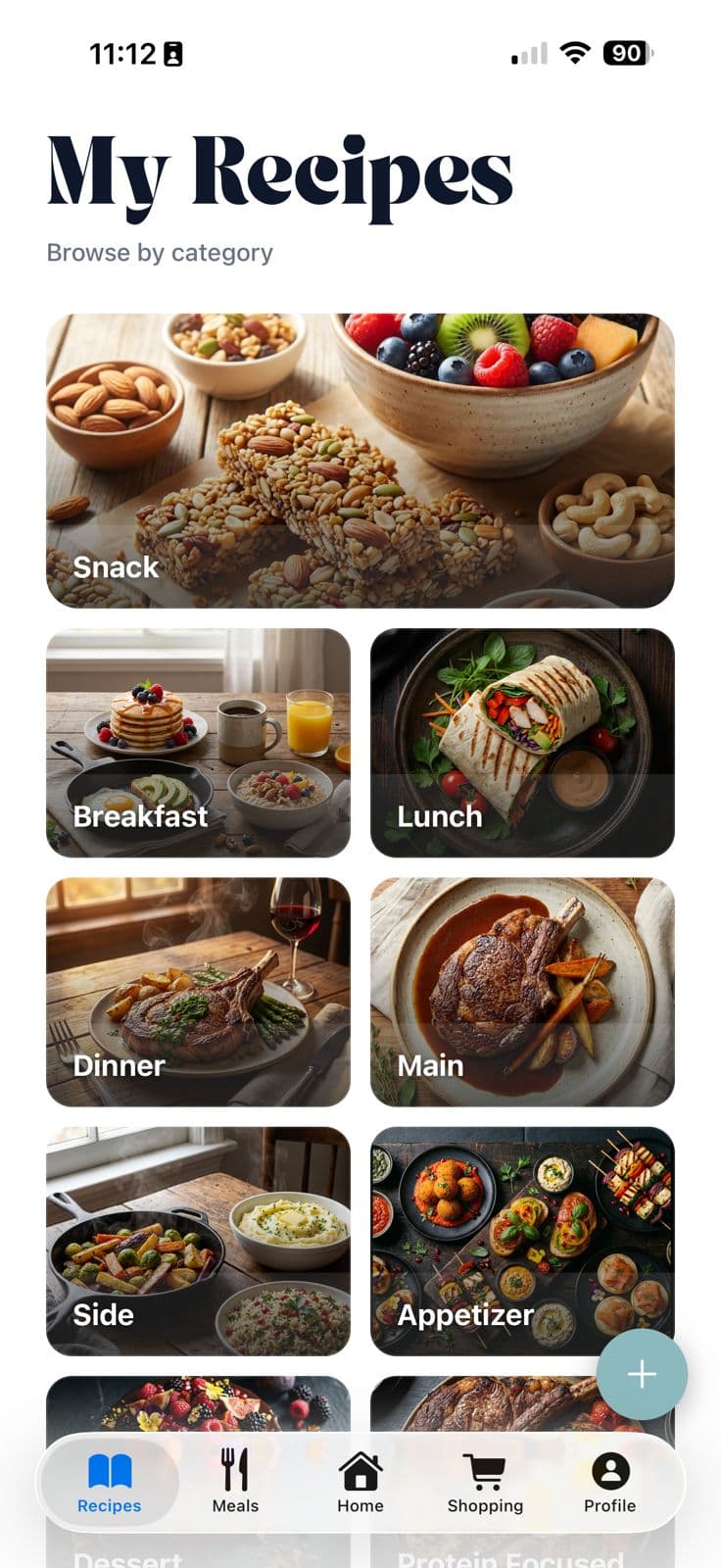Viewport: 721px width, 1568px height.
Task: Tap the floating plus button to add recipe
Action: click(x=642, y=1373)
